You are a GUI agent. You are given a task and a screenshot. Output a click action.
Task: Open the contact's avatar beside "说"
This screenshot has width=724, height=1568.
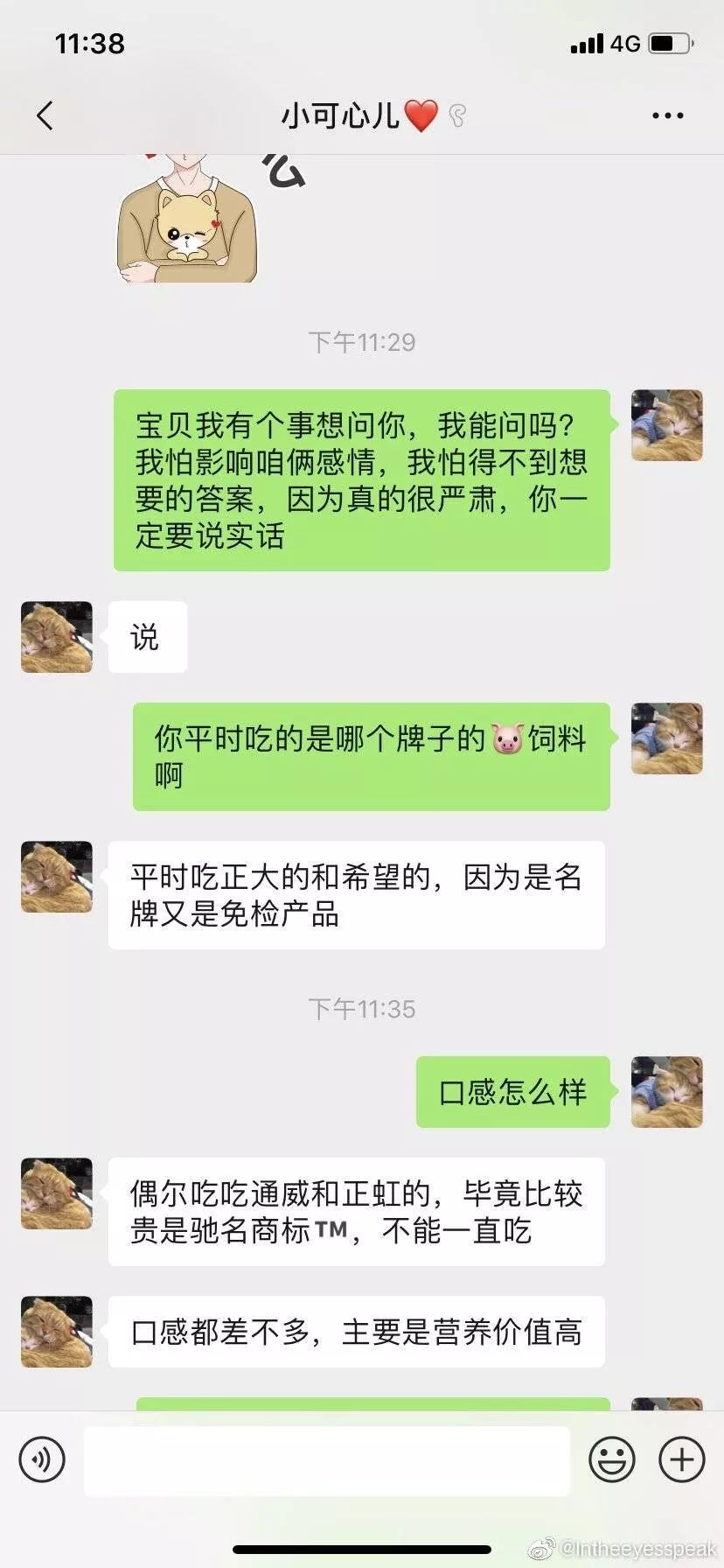tap(57, 637)
